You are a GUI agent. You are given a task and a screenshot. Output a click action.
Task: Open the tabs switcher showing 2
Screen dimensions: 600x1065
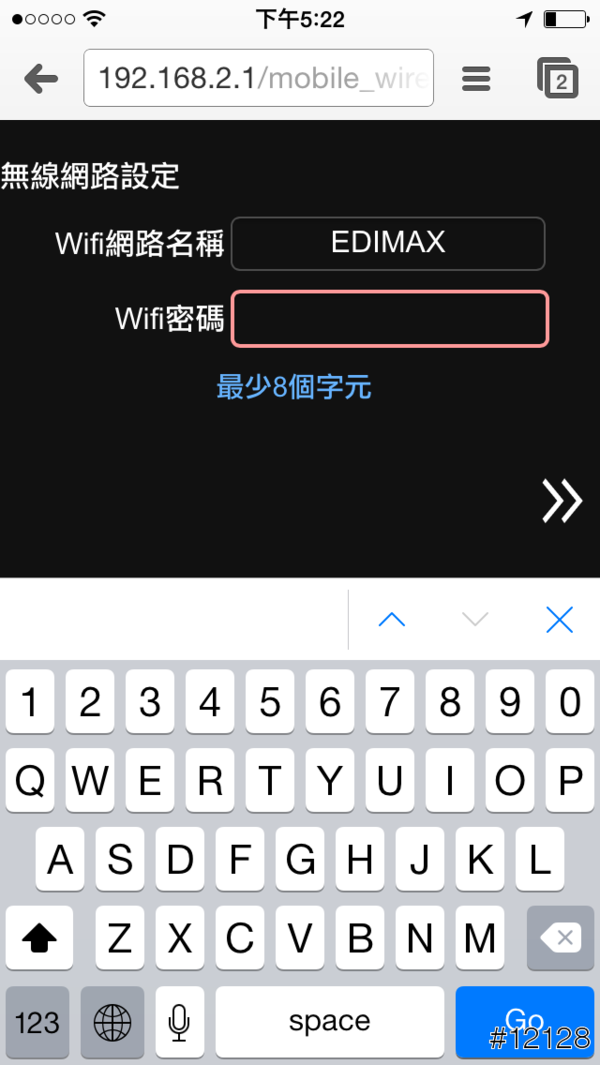[557, 78]
